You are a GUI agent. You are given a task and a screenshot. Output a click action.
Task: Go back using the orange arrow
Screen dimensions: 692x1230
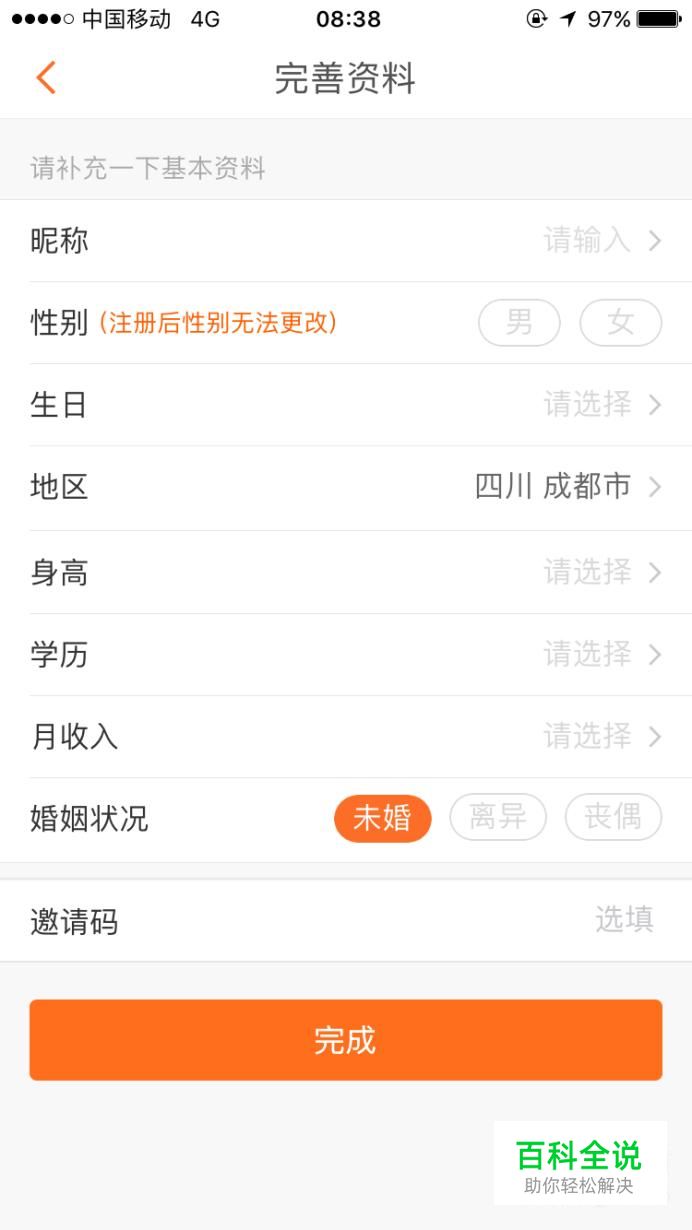(x=45, y=78)
